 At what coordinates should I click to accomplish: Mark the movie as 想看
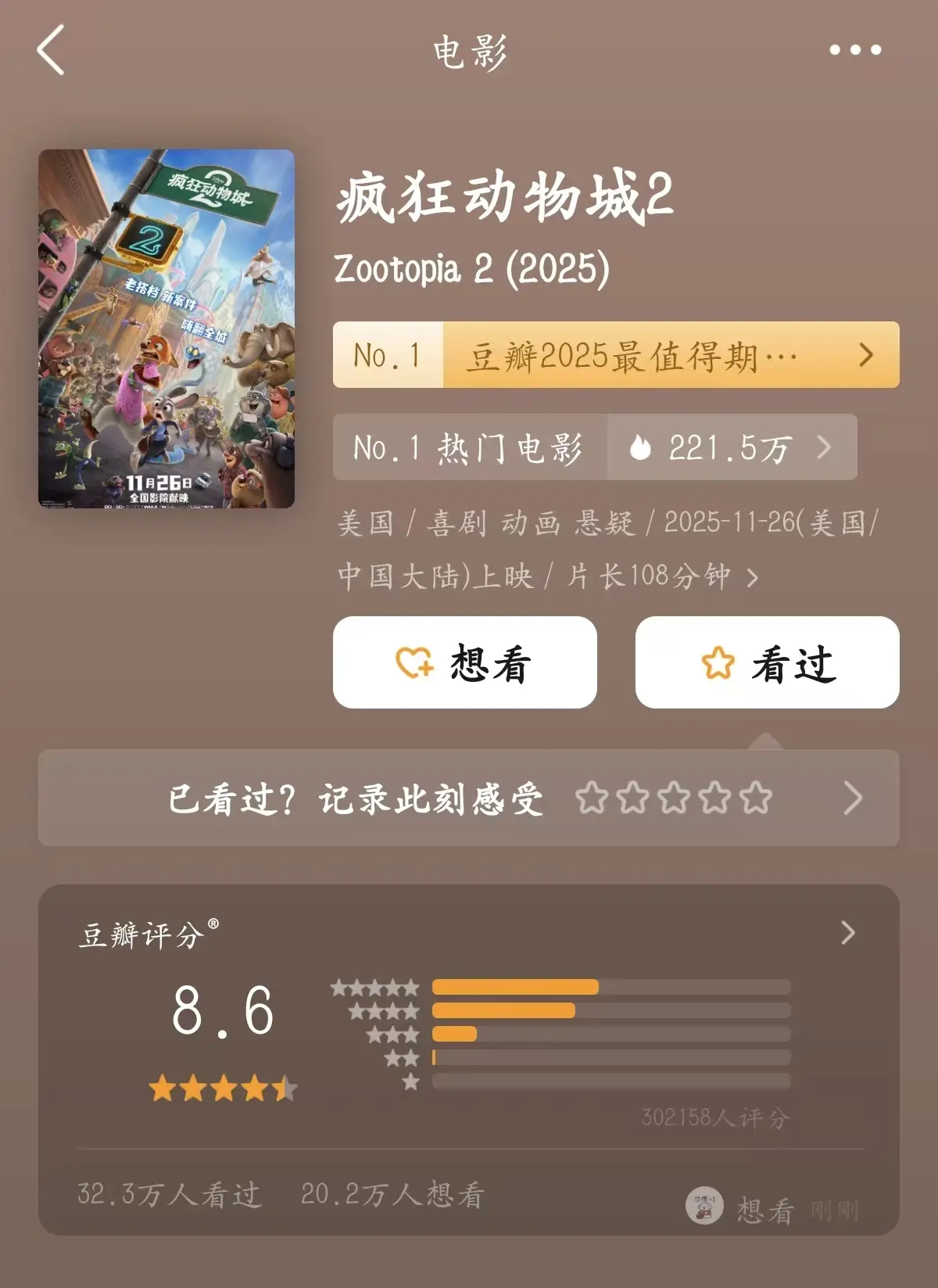tap(465, 663)
